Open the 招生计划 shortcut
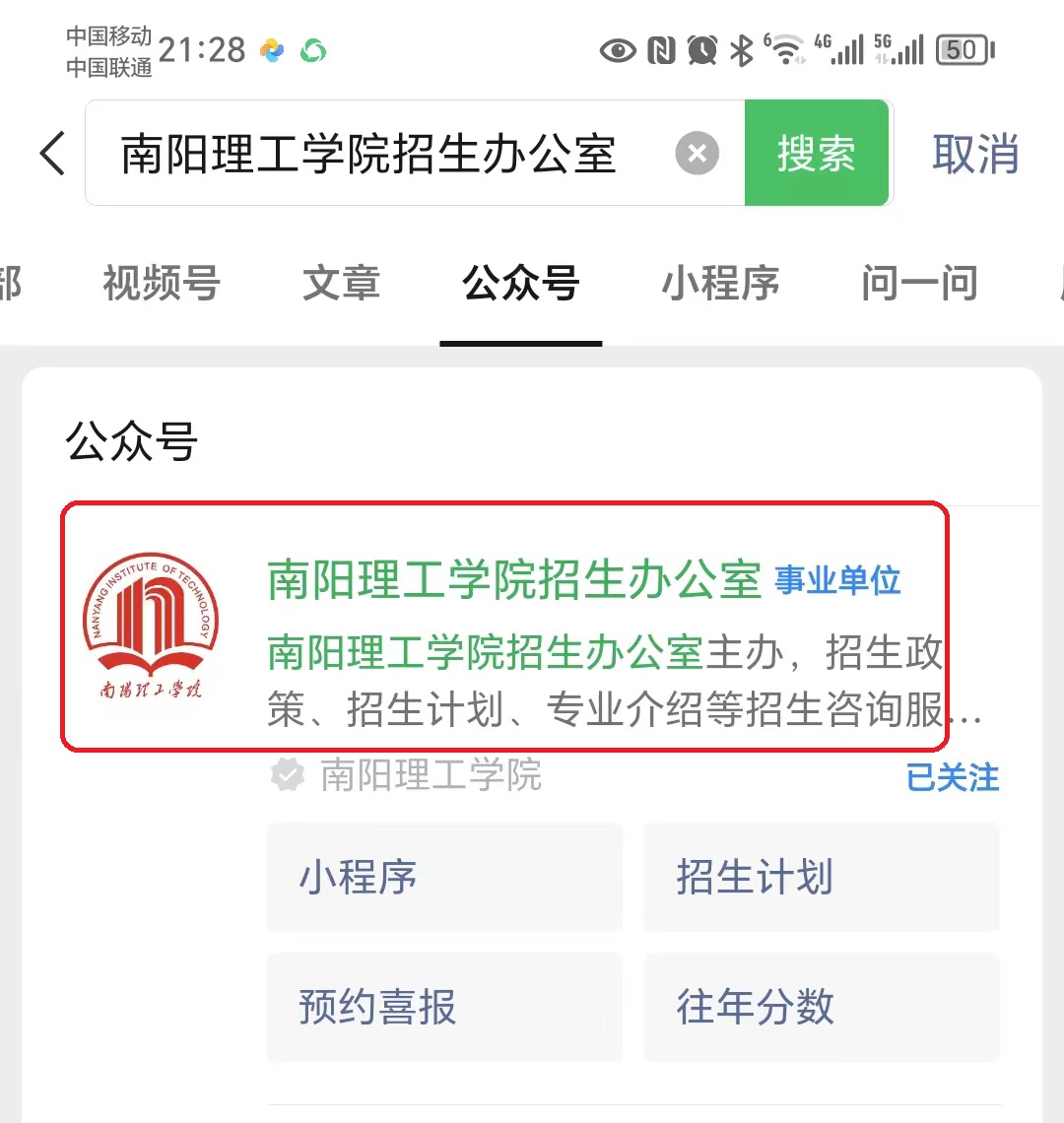Viewport: 1064px width, 1123px height. point(821,877)
